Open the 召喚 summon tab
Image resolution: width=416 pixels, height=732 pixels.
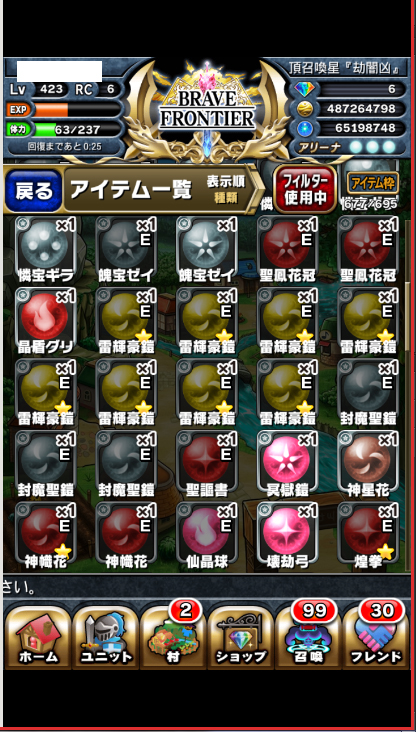(x=309, y=637)
